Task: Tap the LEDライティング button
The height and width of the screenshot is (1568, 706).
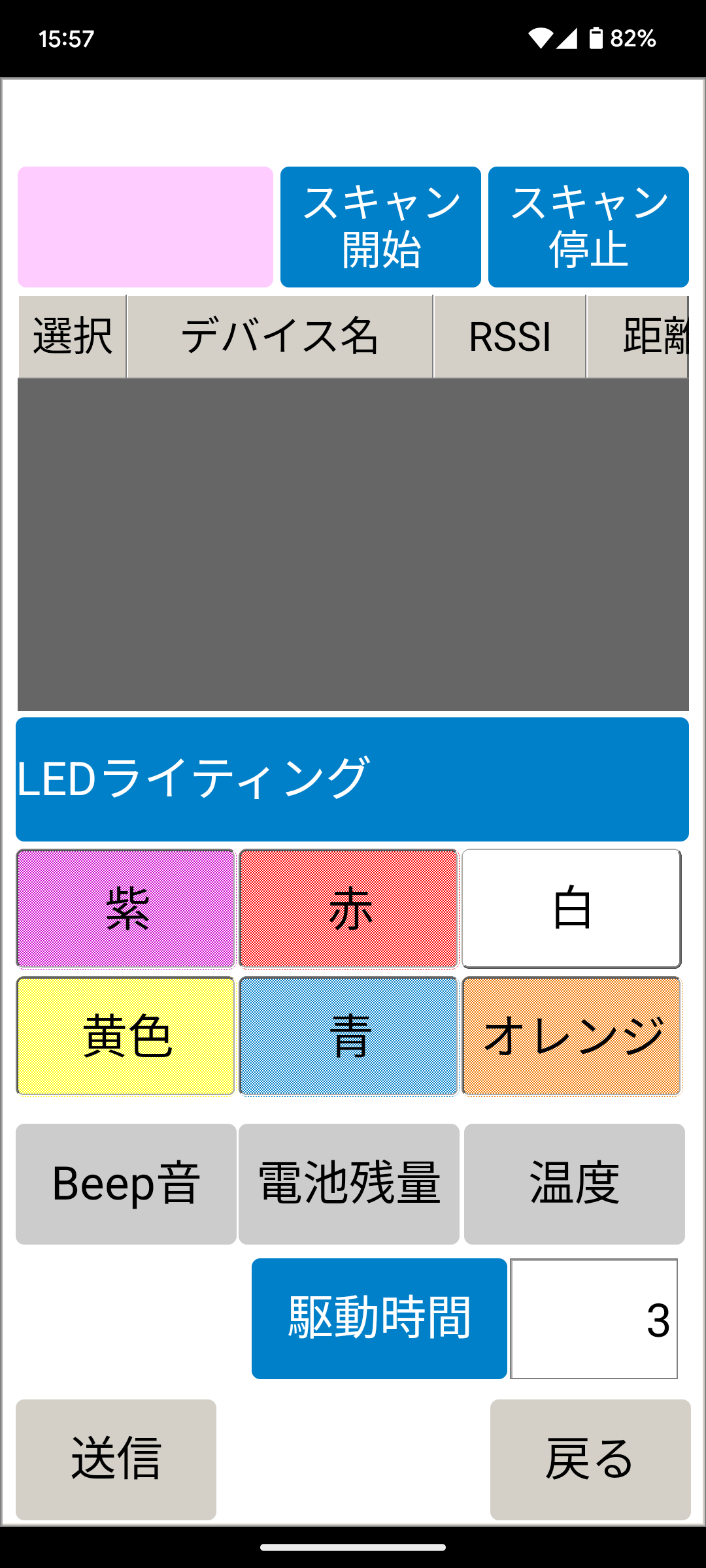Action: [352, 779]
